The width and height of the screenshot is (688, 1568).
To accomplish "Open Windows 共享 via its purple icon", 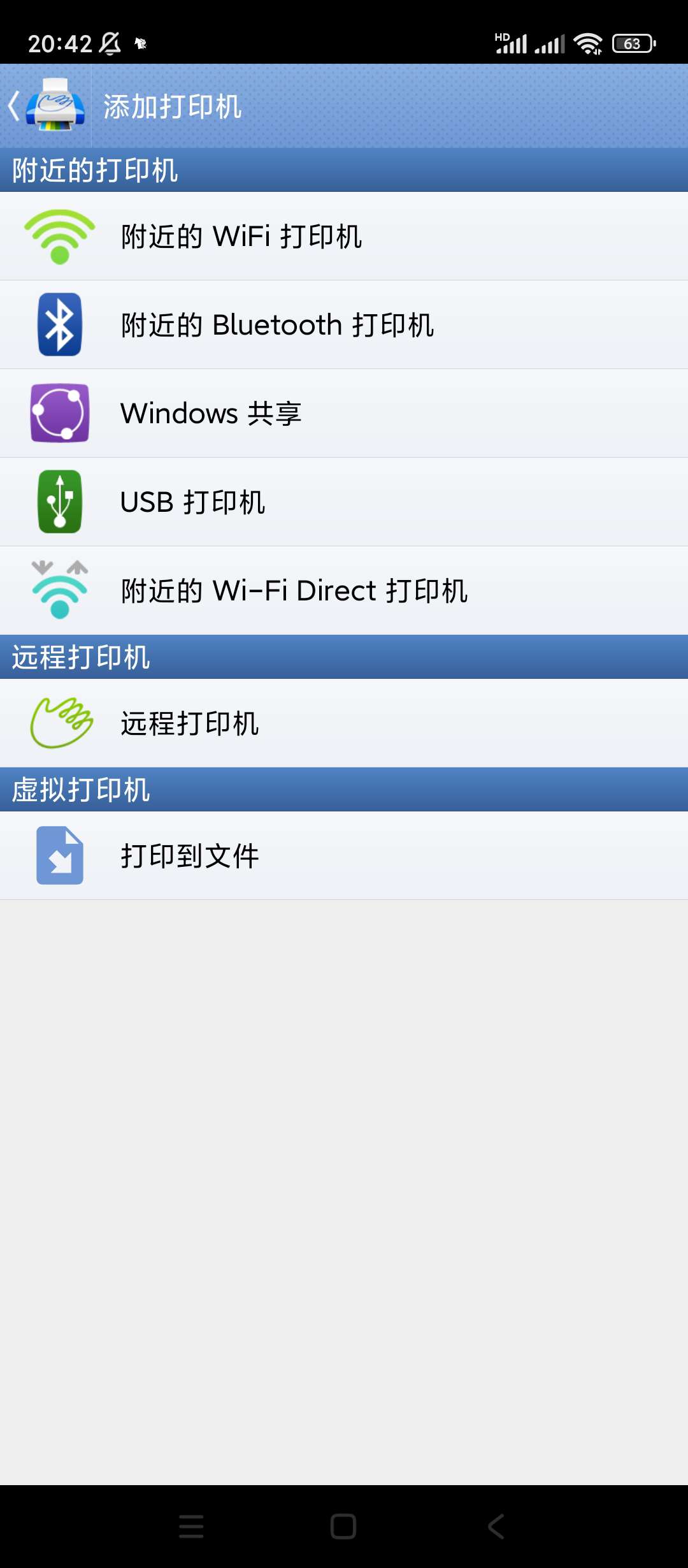I will coord(59,413).
